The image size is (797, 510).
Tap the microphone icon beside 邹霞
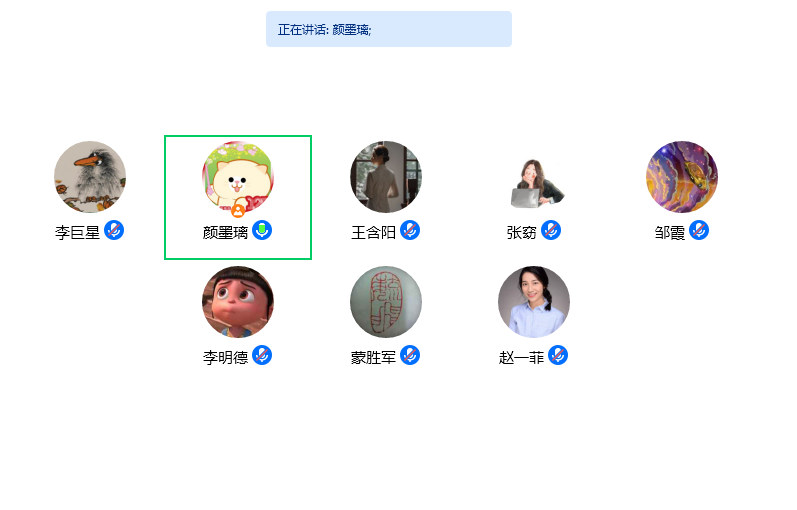tap(699, 231)
